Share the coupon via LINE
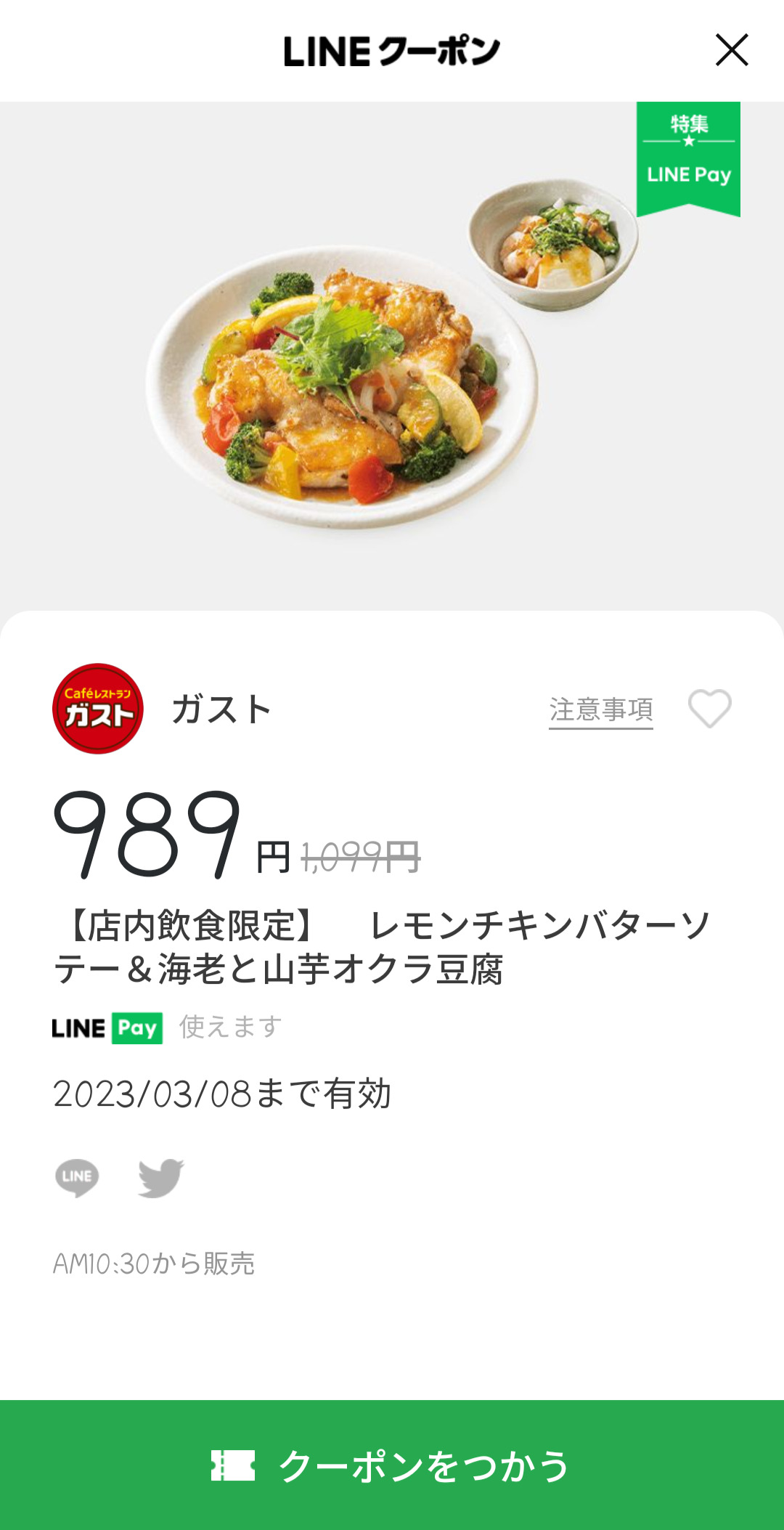 point(77,1177)
